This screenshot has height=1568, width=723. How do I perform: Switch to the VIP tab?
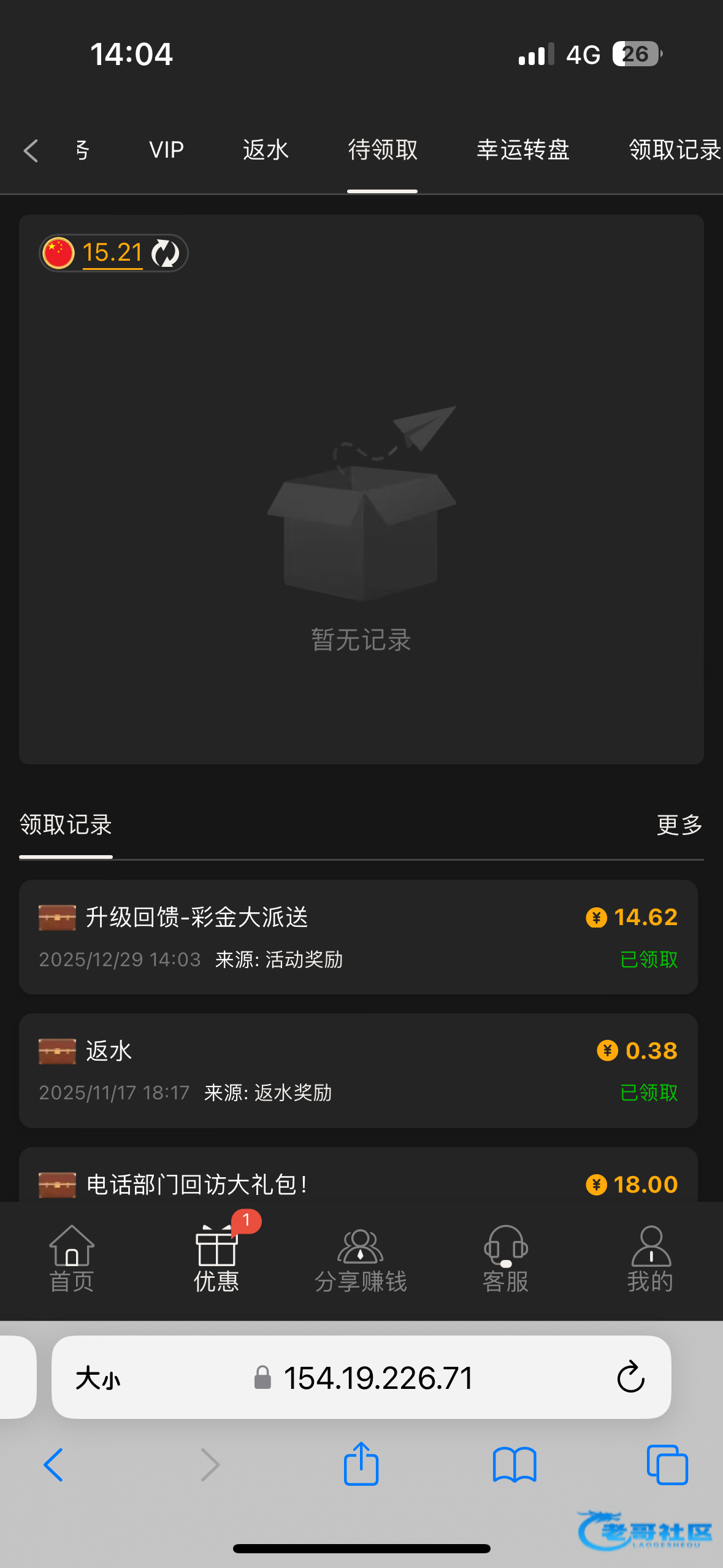coord(166,150)
